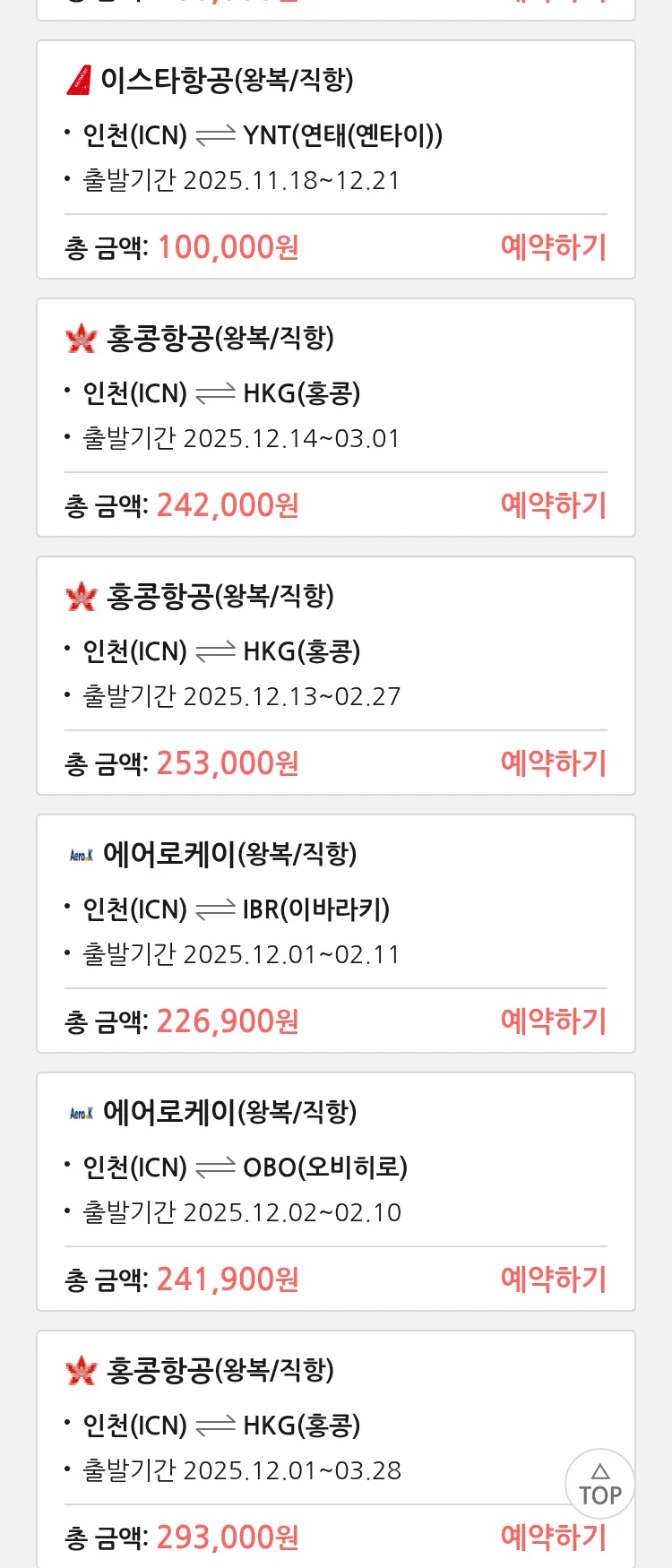The height and width of the screenshot is (1568, 672).
Task: Reserve the 293,000원 홍콩항공 flight
Action: 553,1537
